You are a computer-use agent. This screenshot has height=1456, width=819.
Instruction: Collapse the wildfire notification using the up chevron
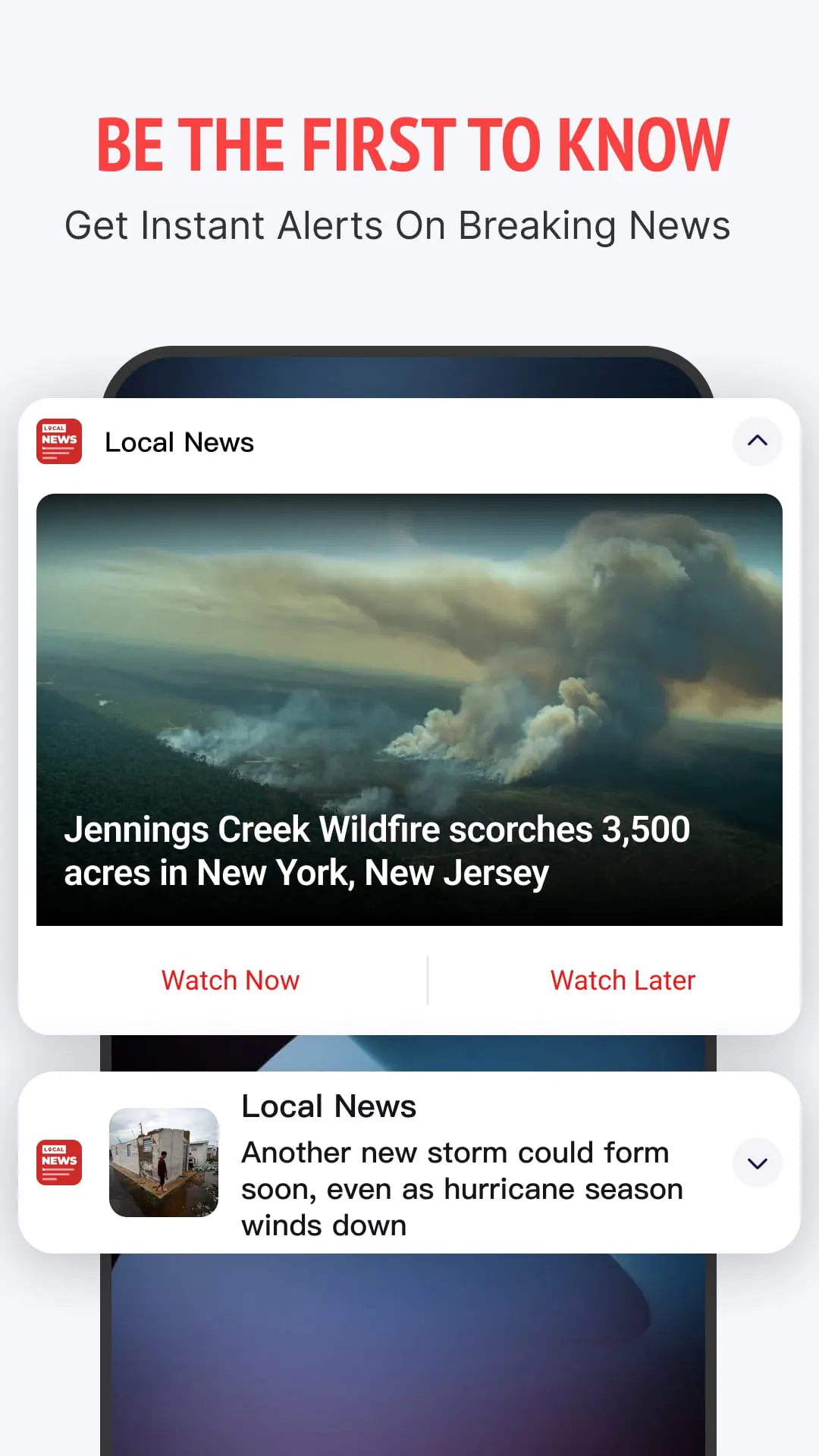[757, 441]
